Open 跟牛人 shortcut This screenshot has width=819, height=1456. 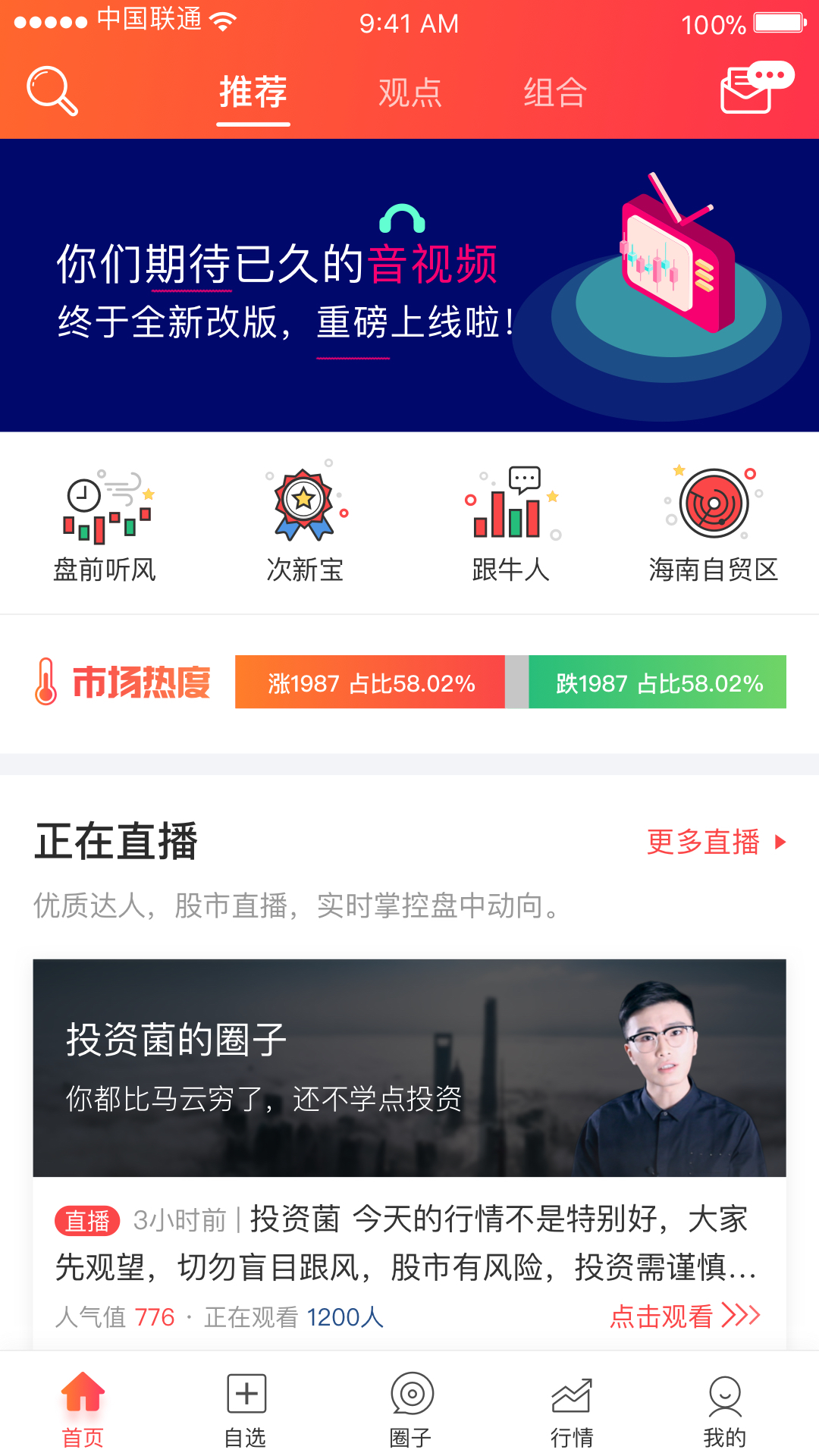click(510, 523)
